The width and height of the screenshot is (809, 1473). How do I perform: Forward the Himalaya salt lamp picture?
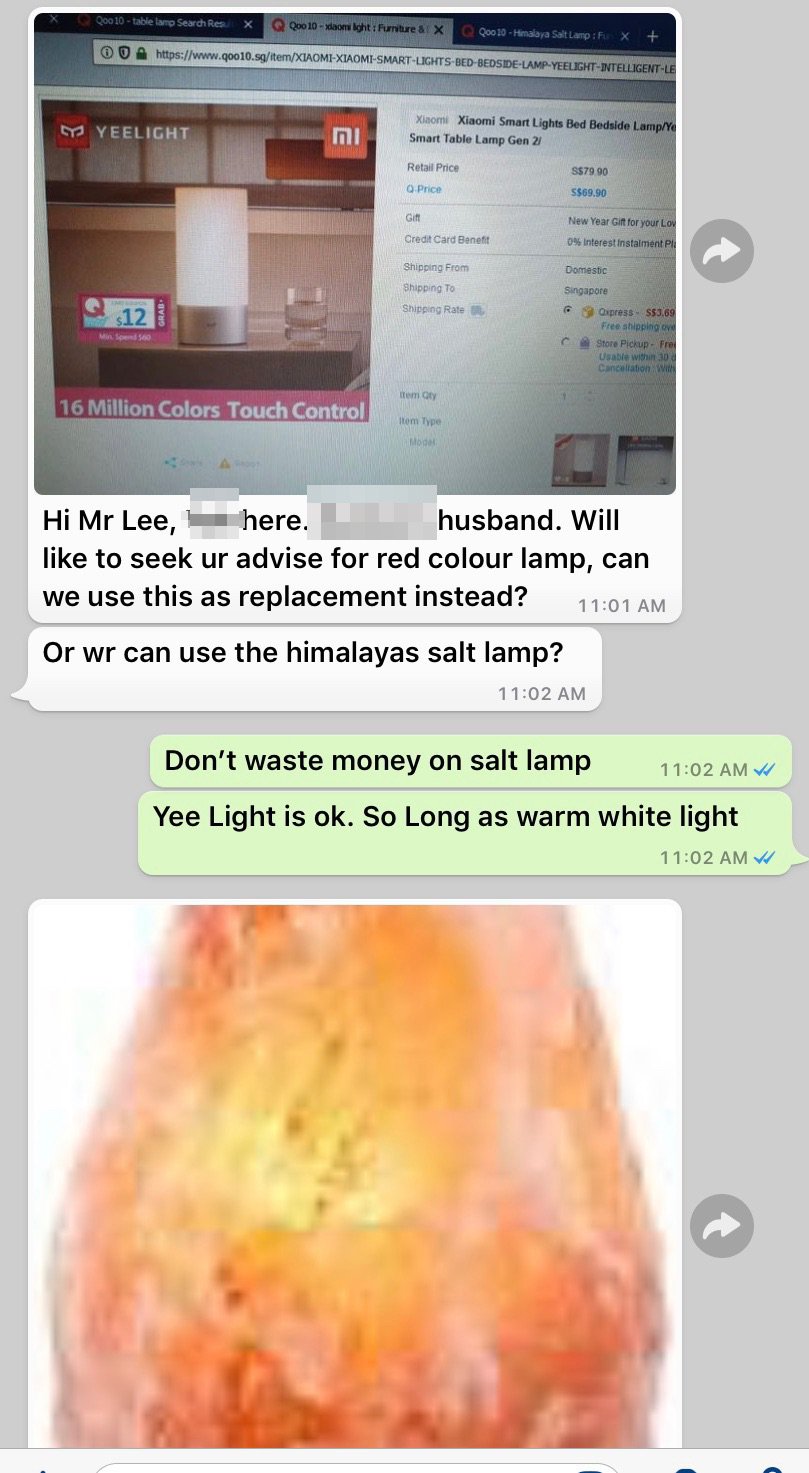point(722,1225)
